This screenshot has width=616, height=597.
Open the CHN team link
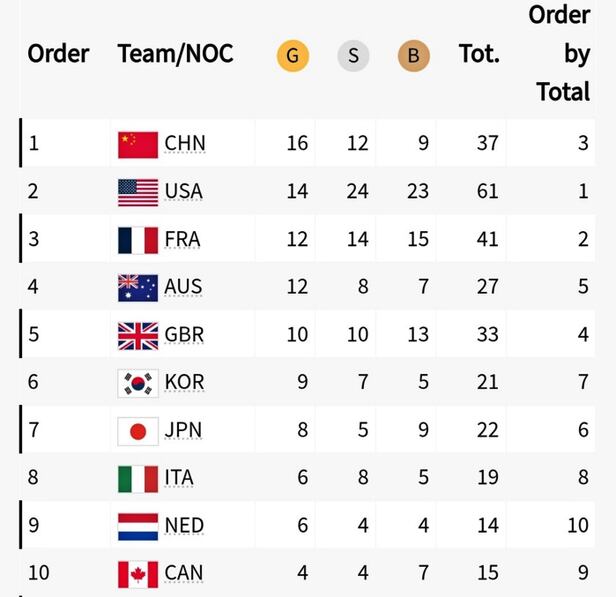pyautogui.click(x=184, y=144)
